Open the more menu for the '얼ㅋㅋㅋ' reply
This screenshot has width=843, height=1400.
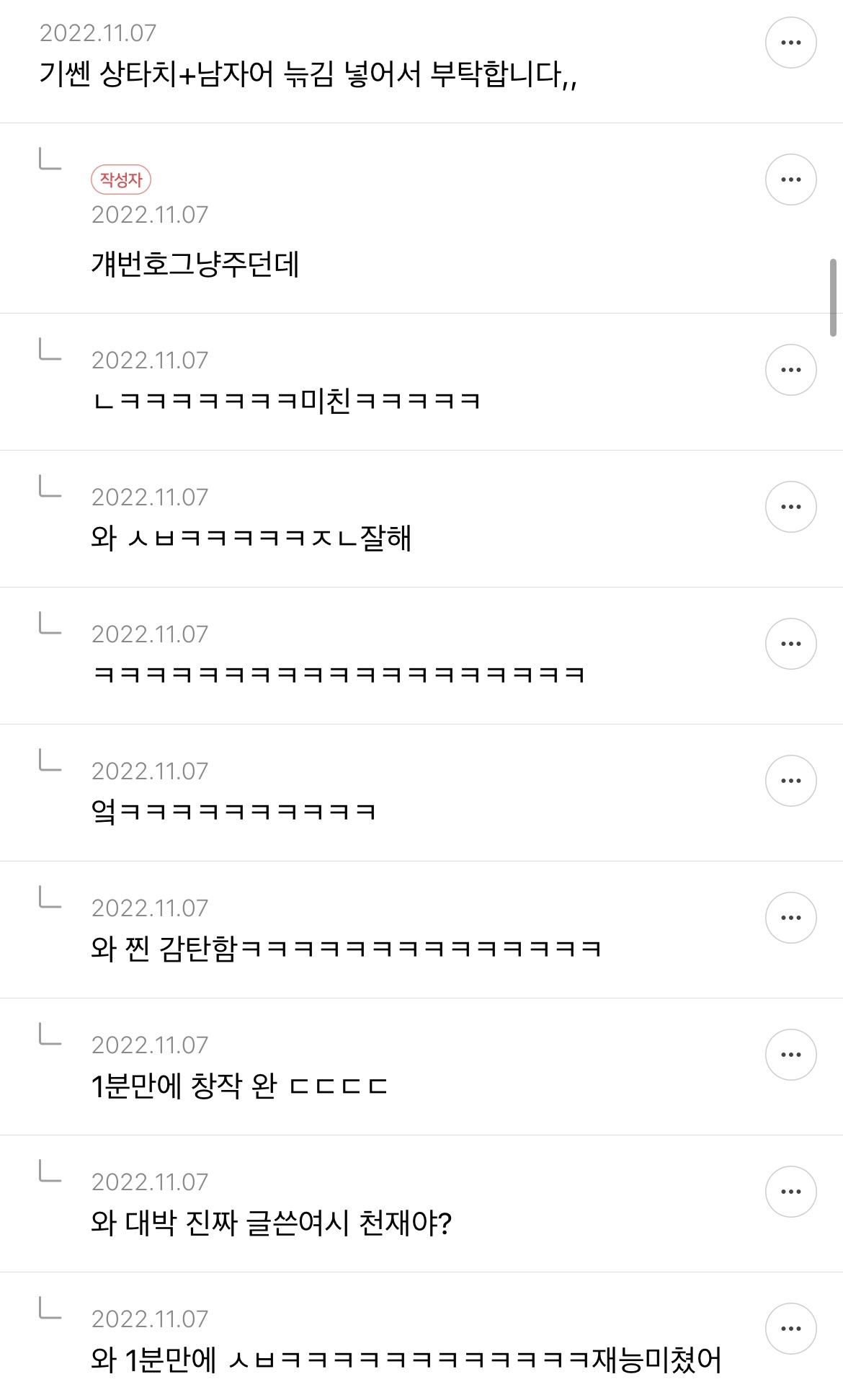[x=790, y=781]
